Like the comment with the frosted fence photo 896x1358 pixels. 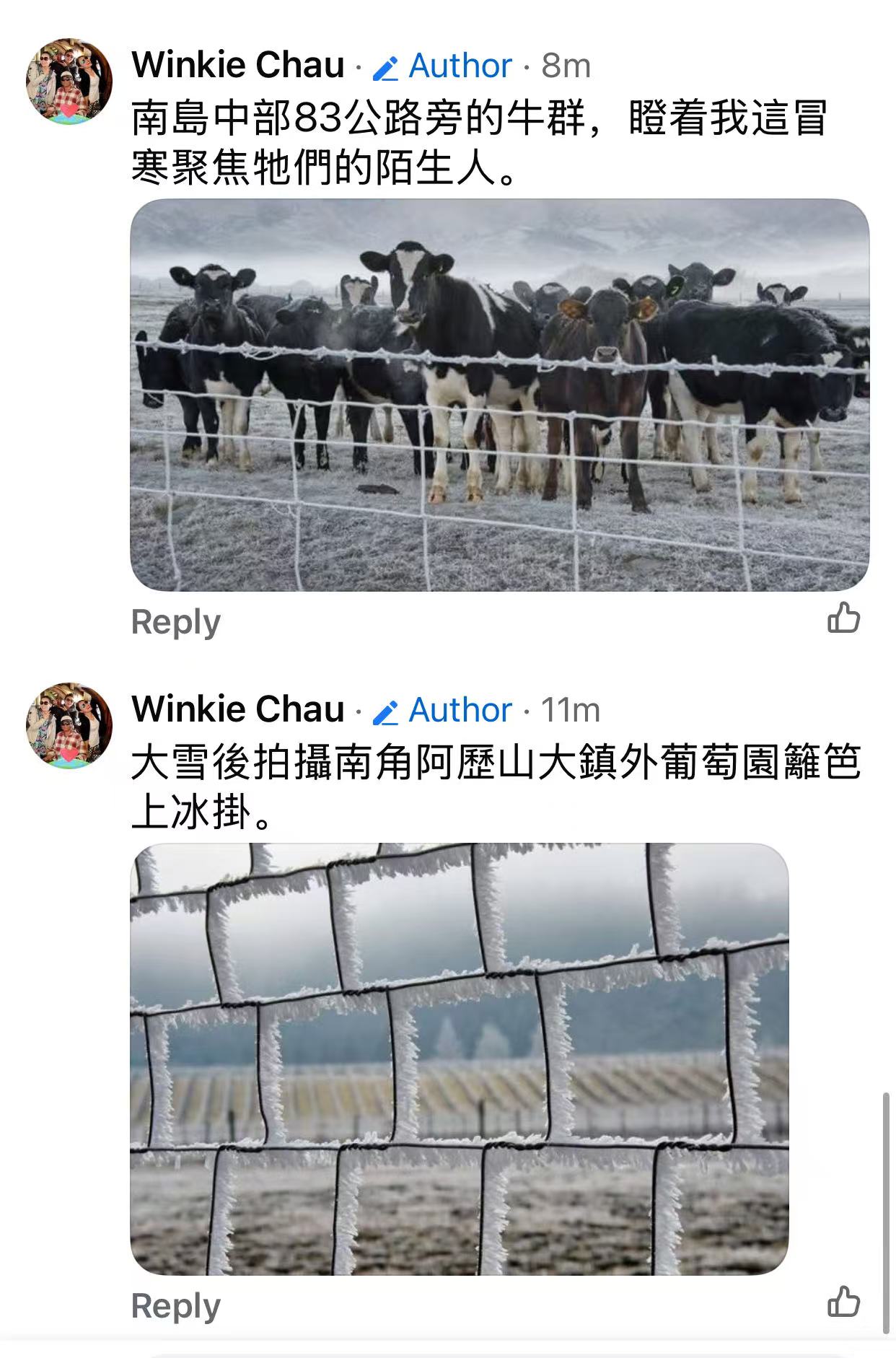[x=843, y=1303]
